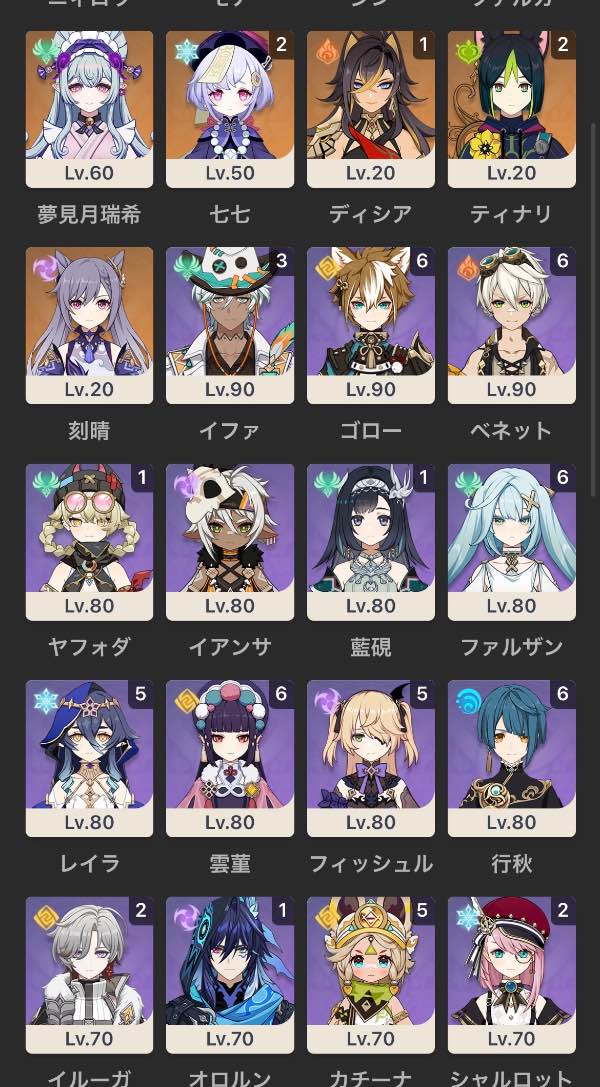Select the ゴロー character tile

click(x=371, y=325)
